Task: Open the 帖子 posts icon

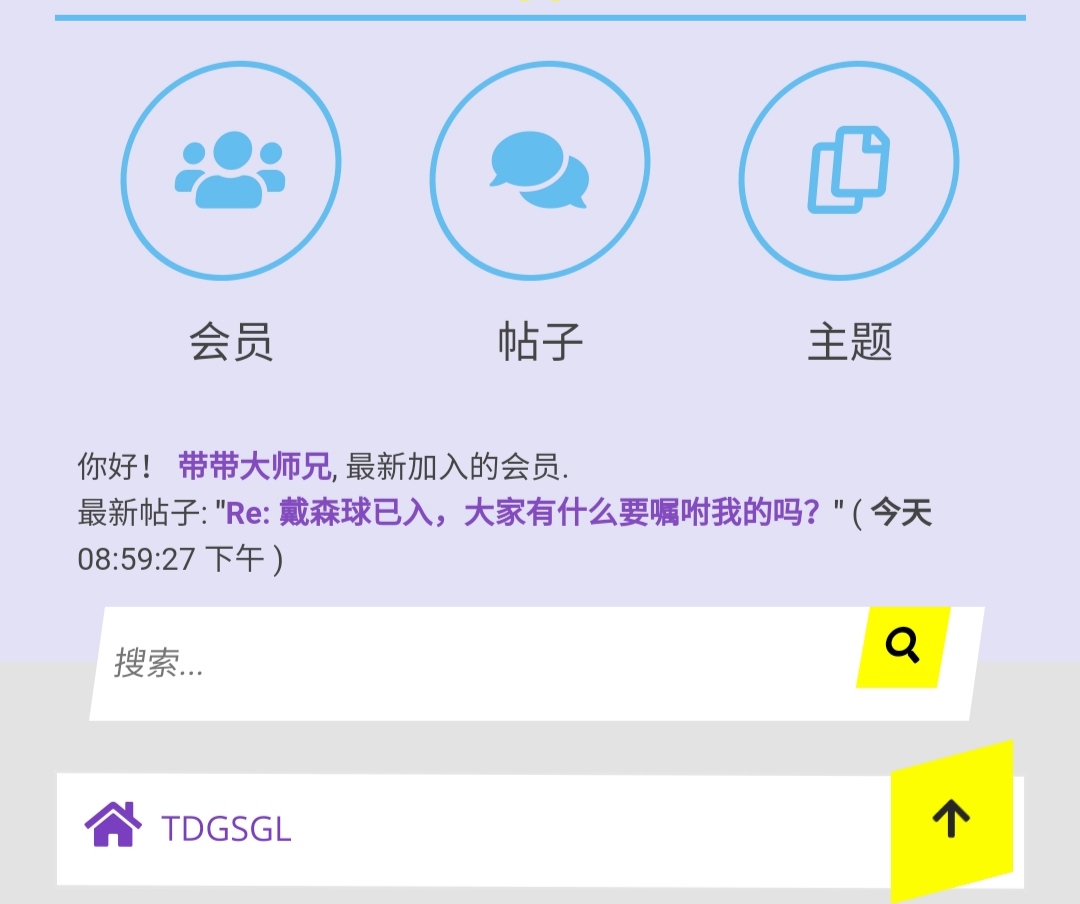Action: (x=540, y=169)
